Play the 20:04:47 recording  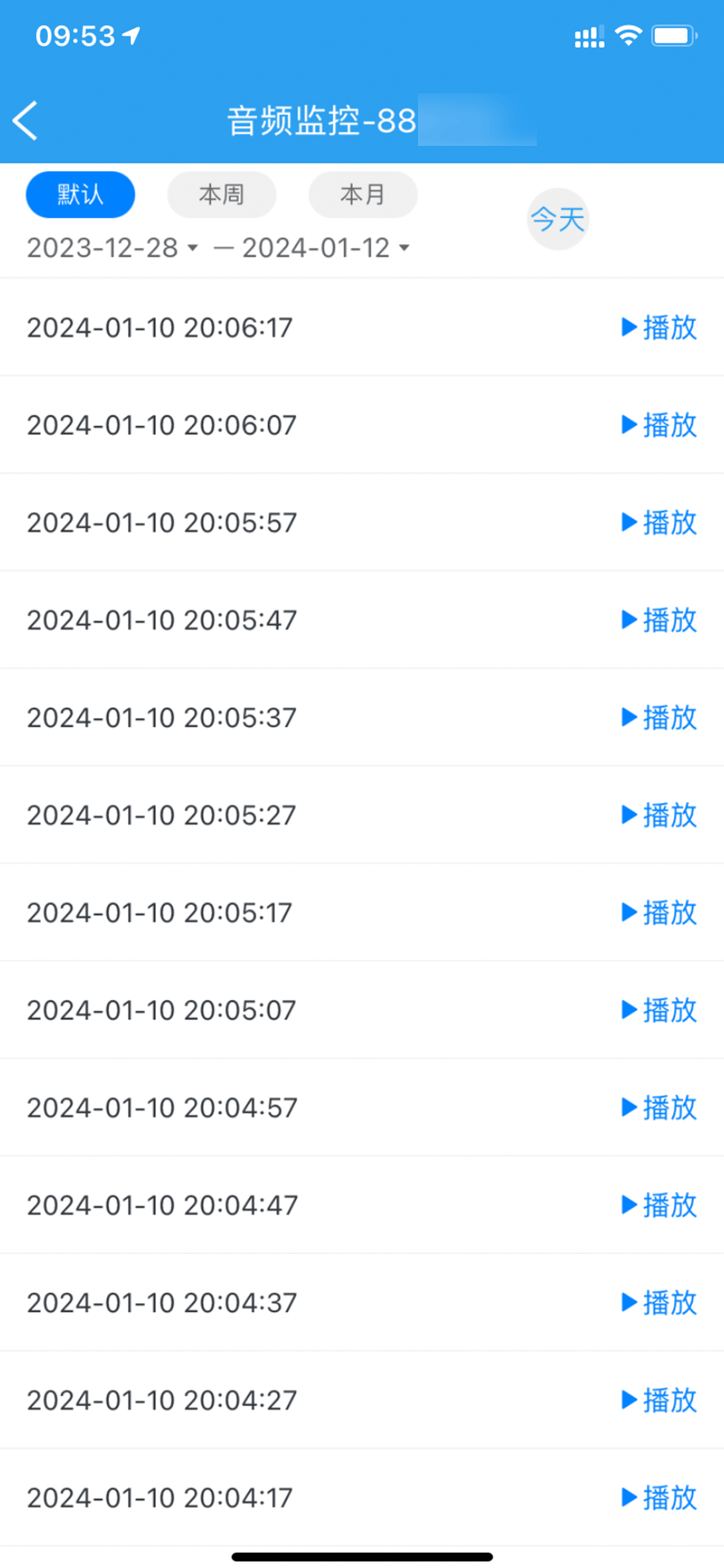[659, 1205]
